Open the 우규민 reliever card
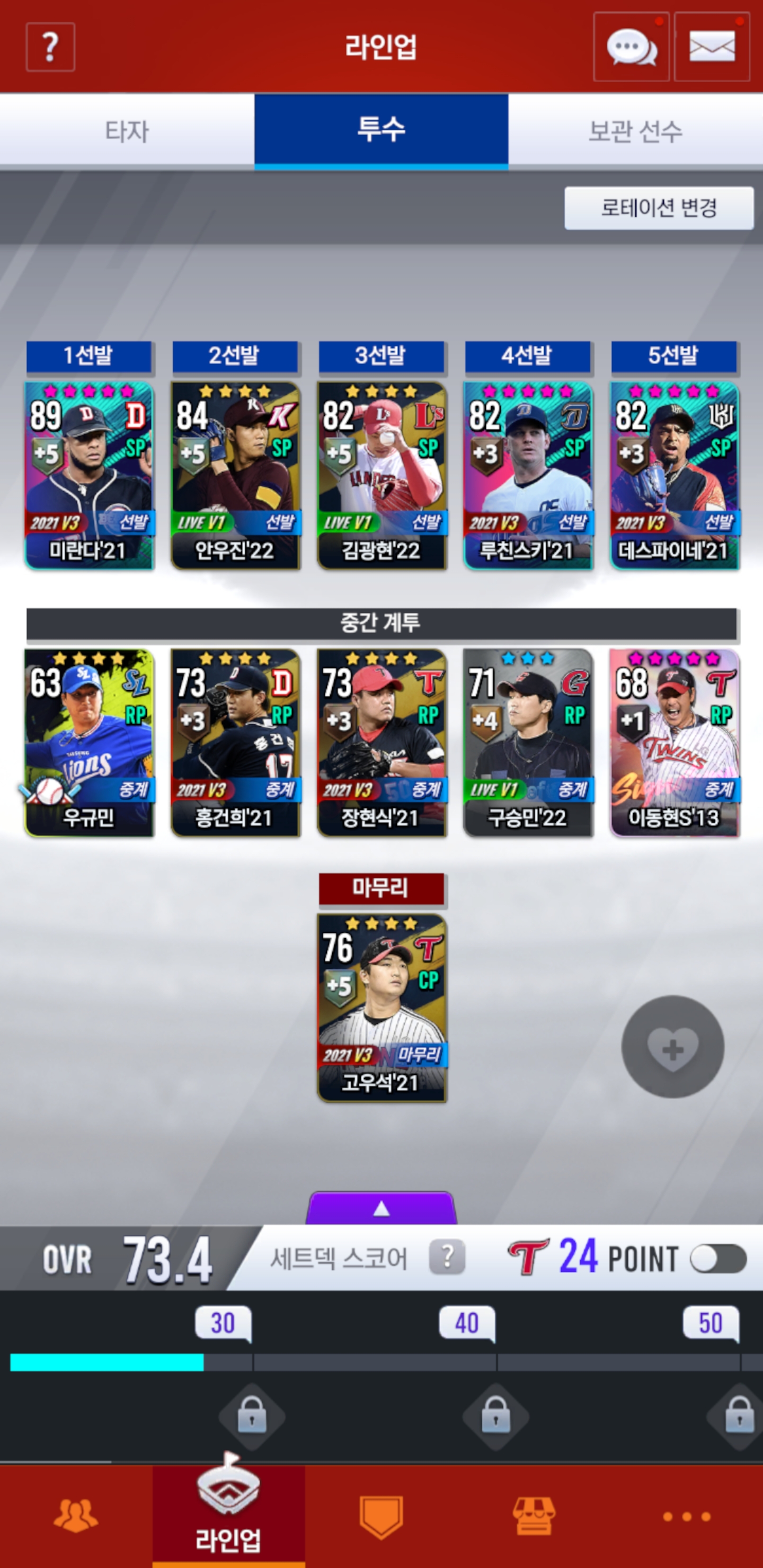The image size is (763, 1568). point(89,743)
